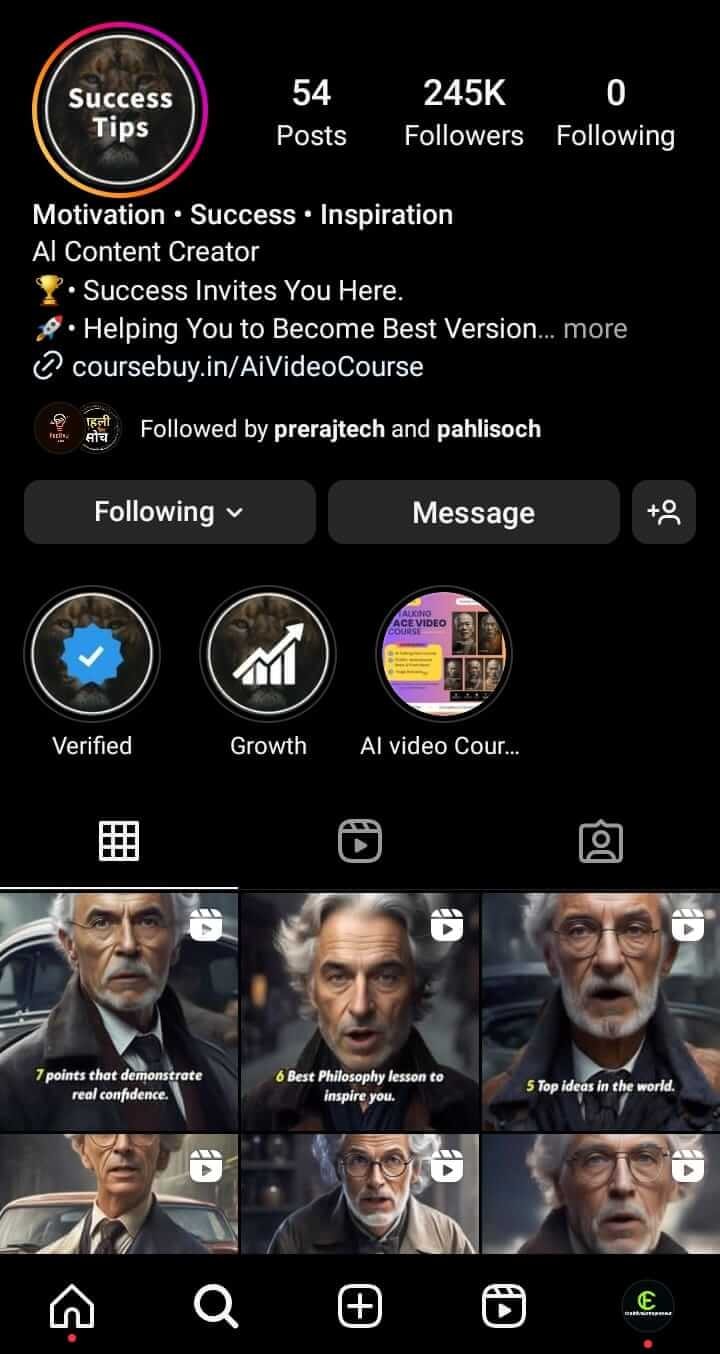720x1354 pixels.
Task: Show suggested accounts with add-person icon
Action: coord(663,512)
